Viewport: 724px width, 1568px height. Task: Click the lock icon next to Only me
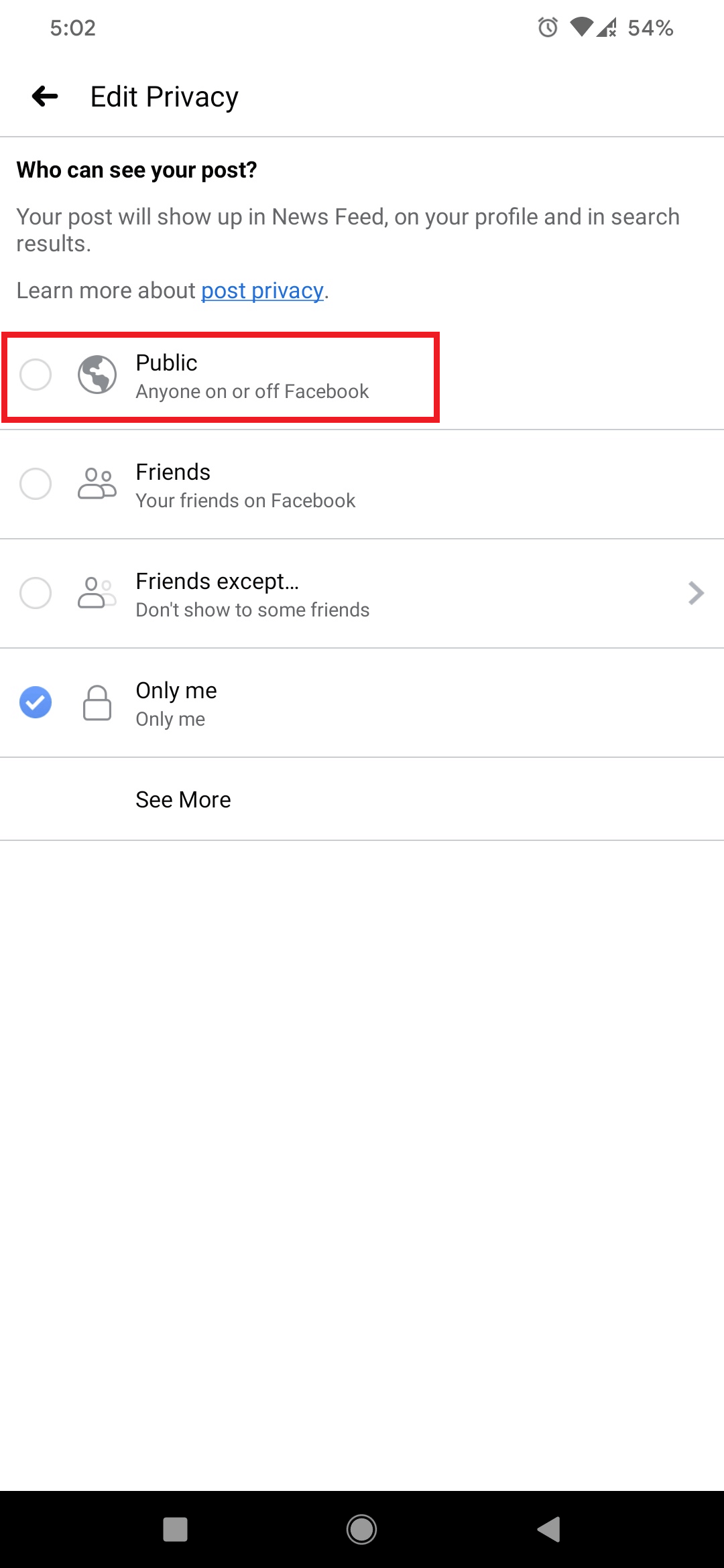97,702
